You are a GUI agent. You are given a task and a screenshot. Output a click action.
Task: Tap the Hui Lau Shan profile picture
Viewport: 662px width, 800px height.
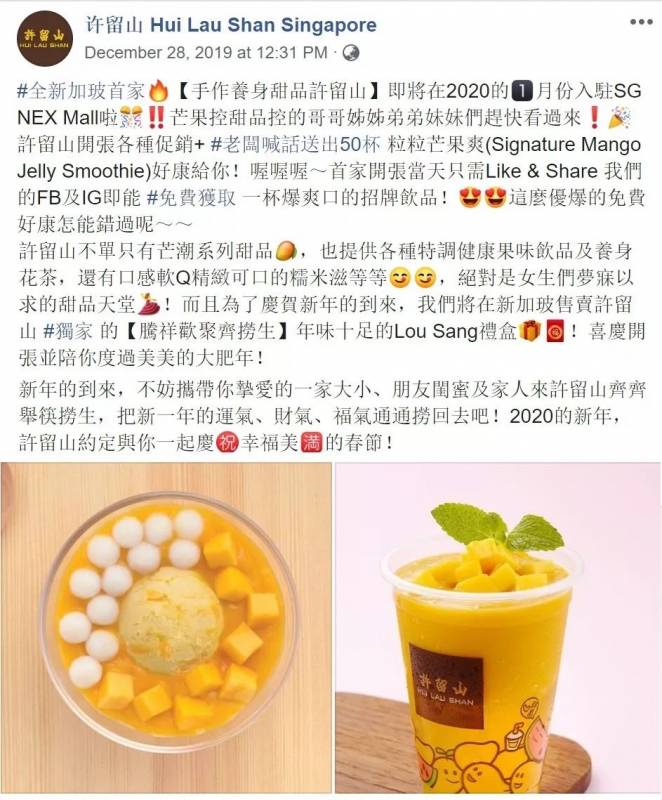pyautogui.click(x=44, y=38)
